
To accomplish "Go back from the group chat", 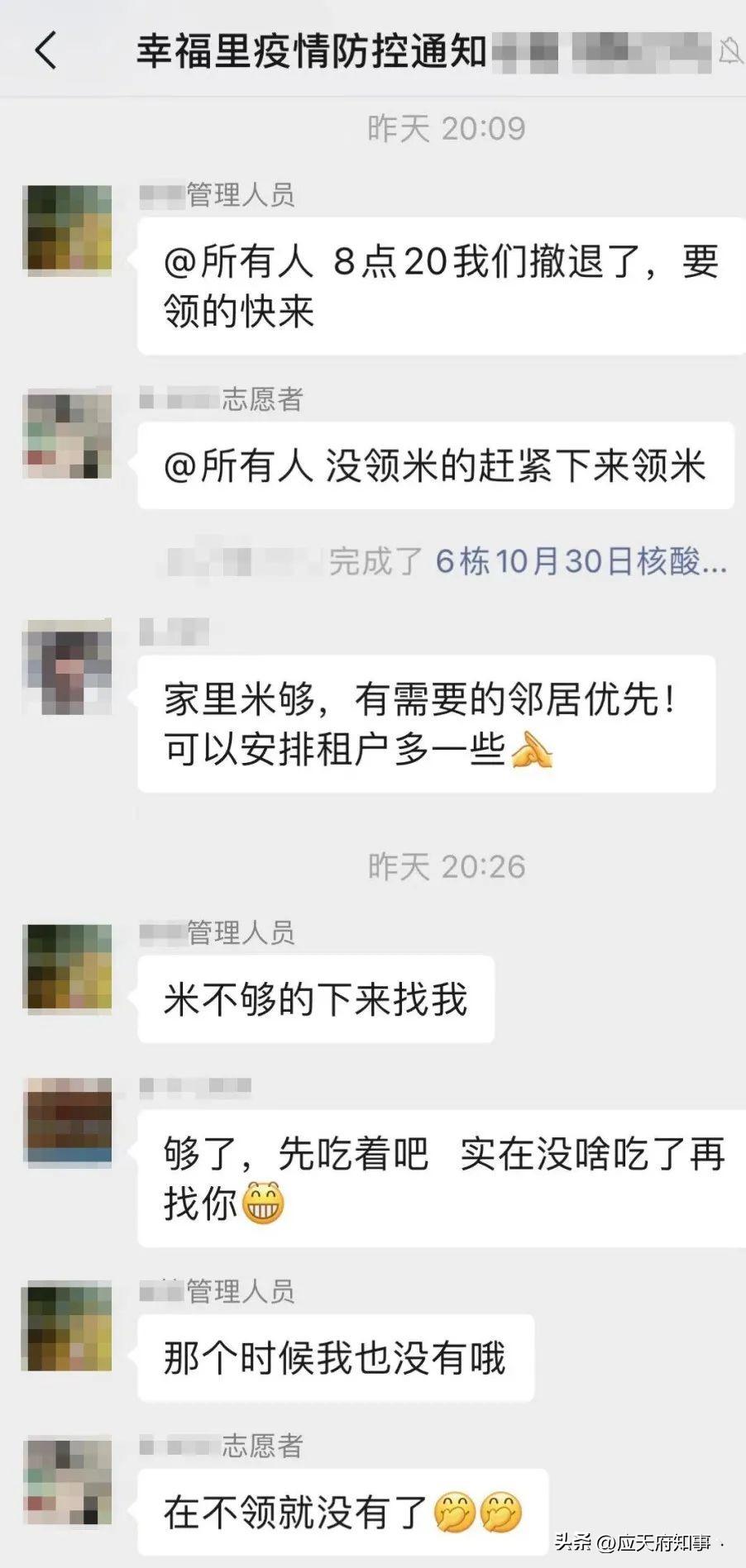I will (x=46, y=50).
